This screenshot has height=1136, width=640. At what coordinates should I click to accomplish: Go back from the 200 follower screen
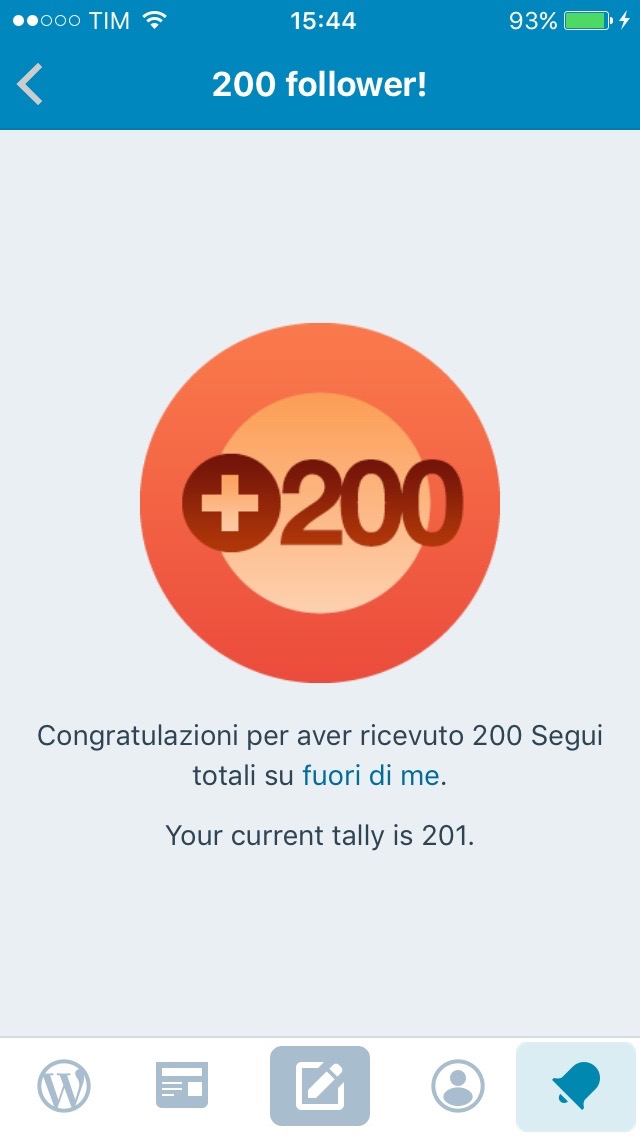(x=30, y=84)
